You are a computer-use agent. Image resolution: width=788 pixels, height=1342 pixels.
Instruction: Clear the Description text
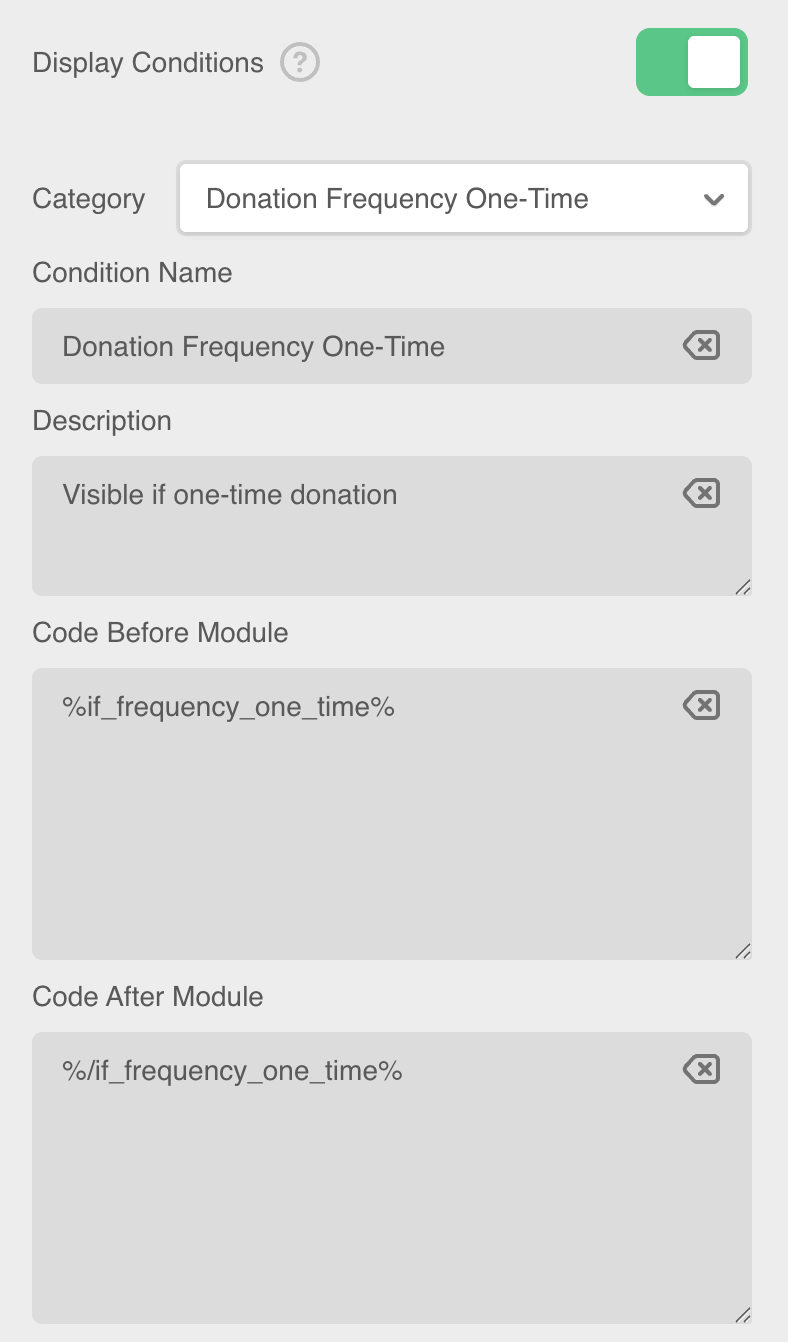click(701, 493)
